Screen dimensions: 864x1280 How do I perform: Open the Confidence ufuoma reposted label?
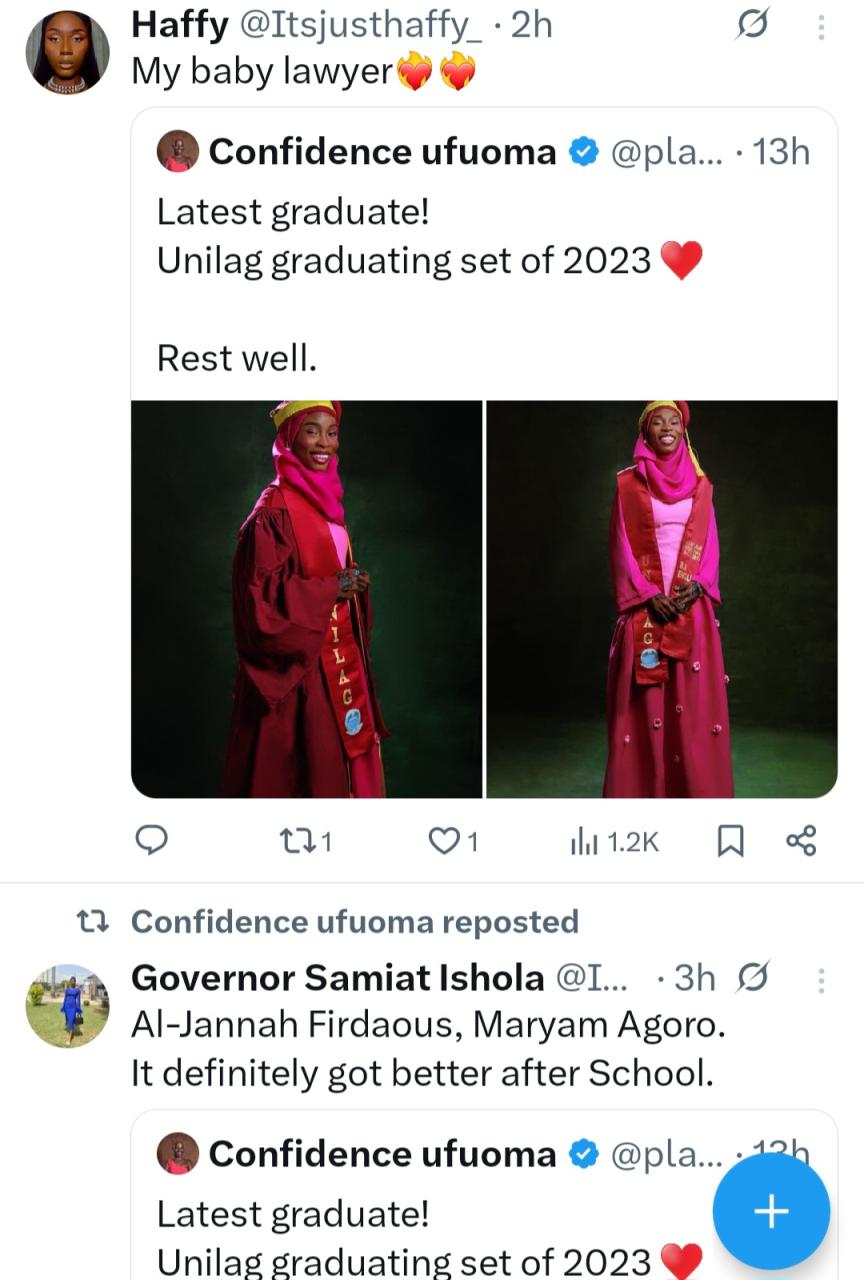coord(354,921)
